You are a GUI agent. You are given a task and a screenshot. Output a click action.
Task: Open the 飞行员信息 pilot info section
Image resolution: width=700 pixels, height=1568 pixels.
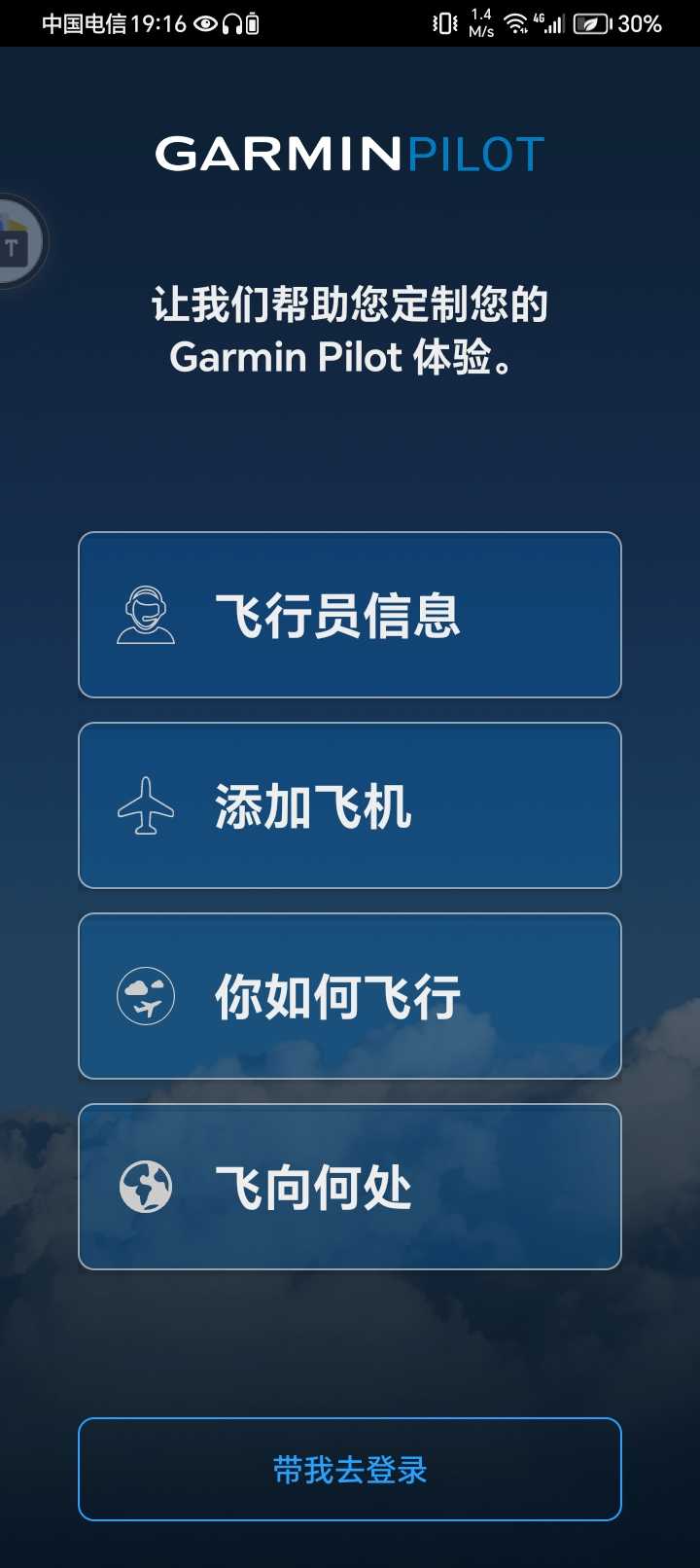click(x=350, y=615)
